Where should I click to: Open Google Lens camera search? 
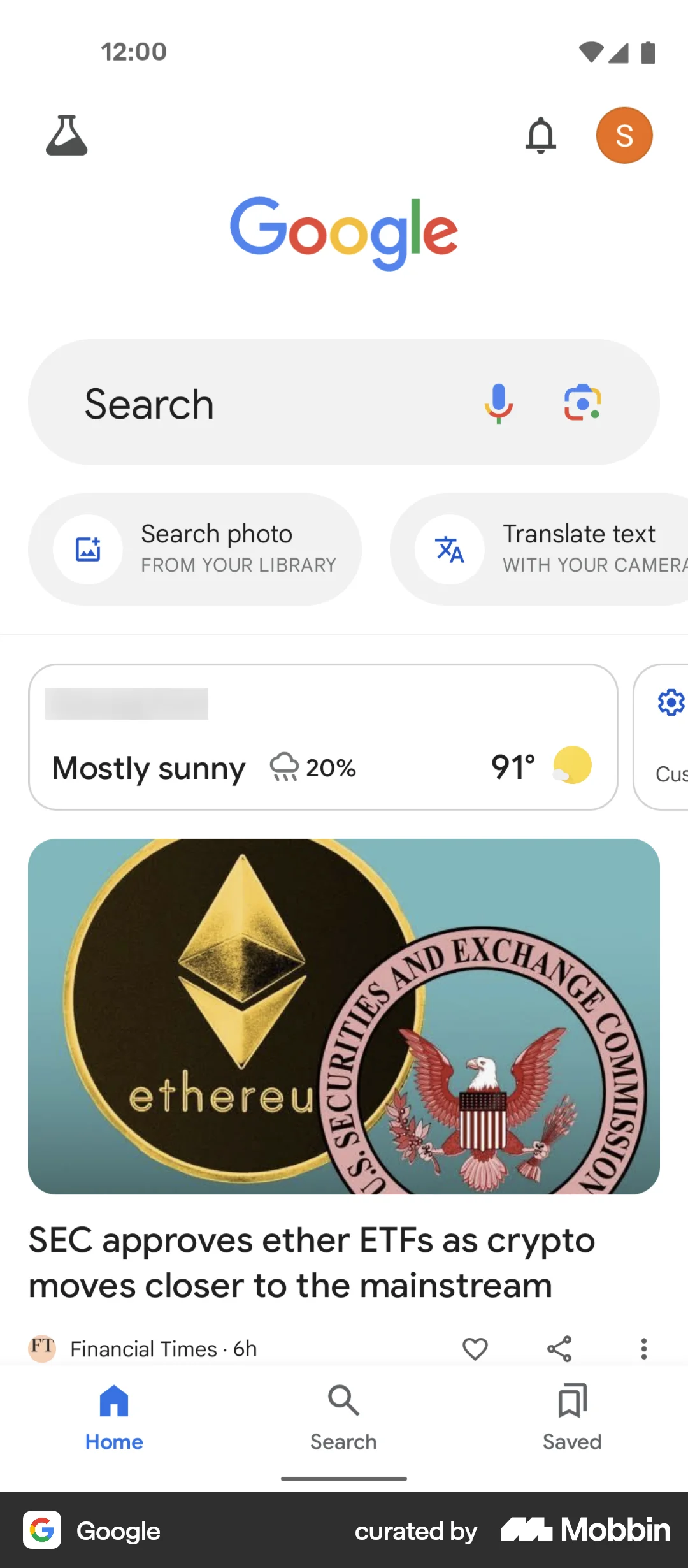pyautogui.click(x=582, y=403)
